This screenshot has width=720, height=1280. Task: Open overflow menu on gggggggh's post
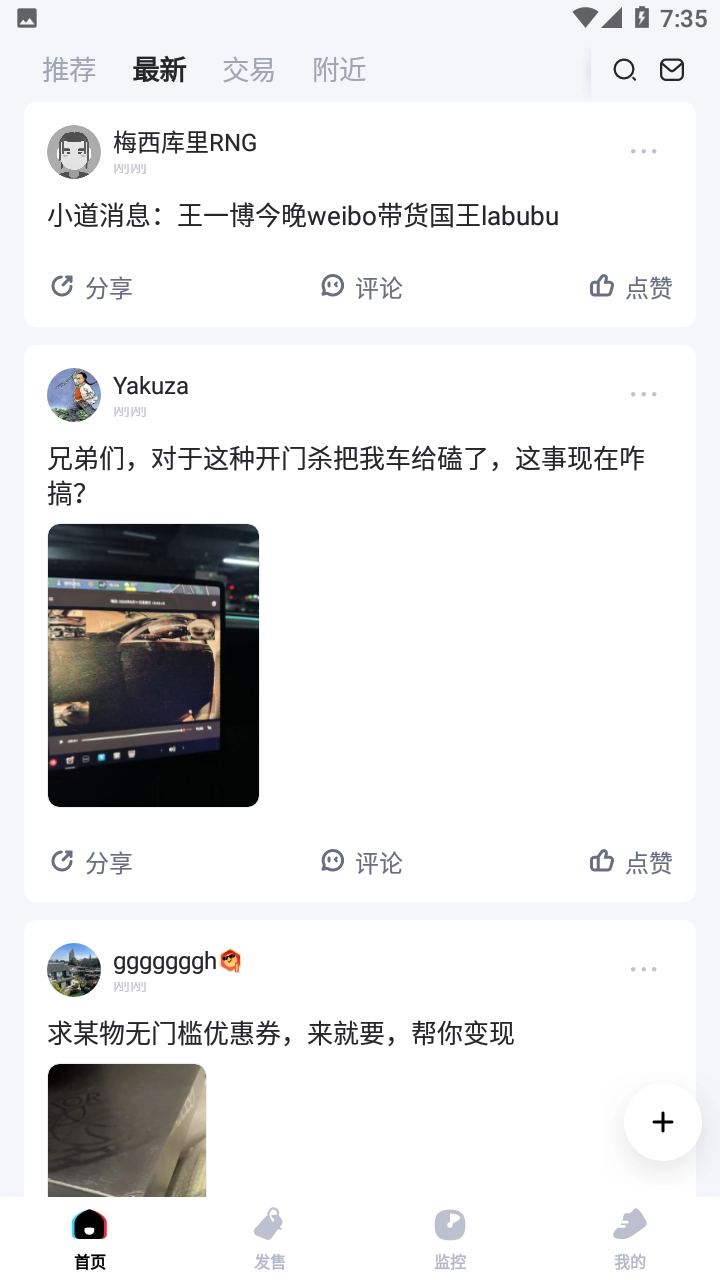click(x=643, y=969)
